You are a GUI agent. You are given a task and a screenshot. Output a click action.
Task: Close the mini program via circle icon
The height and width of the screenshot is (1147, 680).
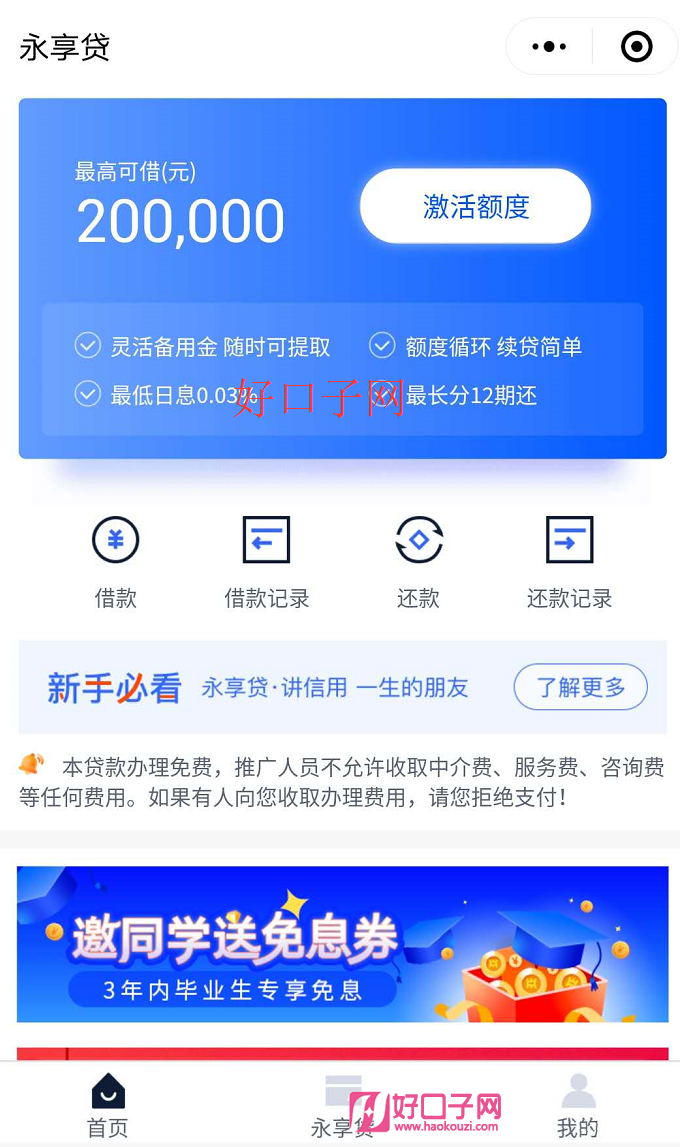(x=636, y=46)
